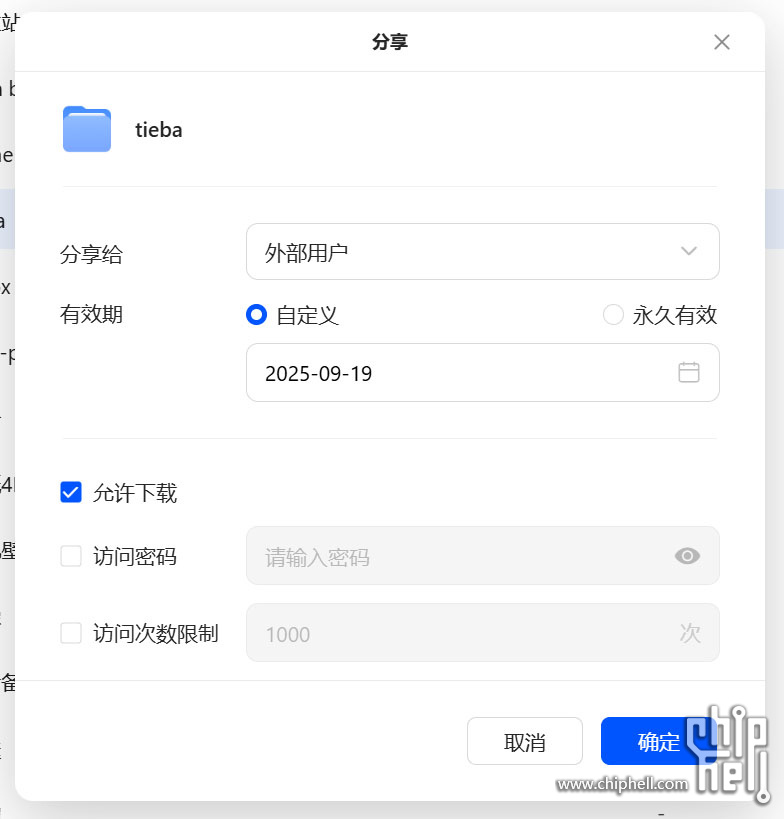Image resolution: width=784 pixels, height=819 pixels.
Task: Enable the 访问密码 checkbox
Action: (x=71, y=556)
